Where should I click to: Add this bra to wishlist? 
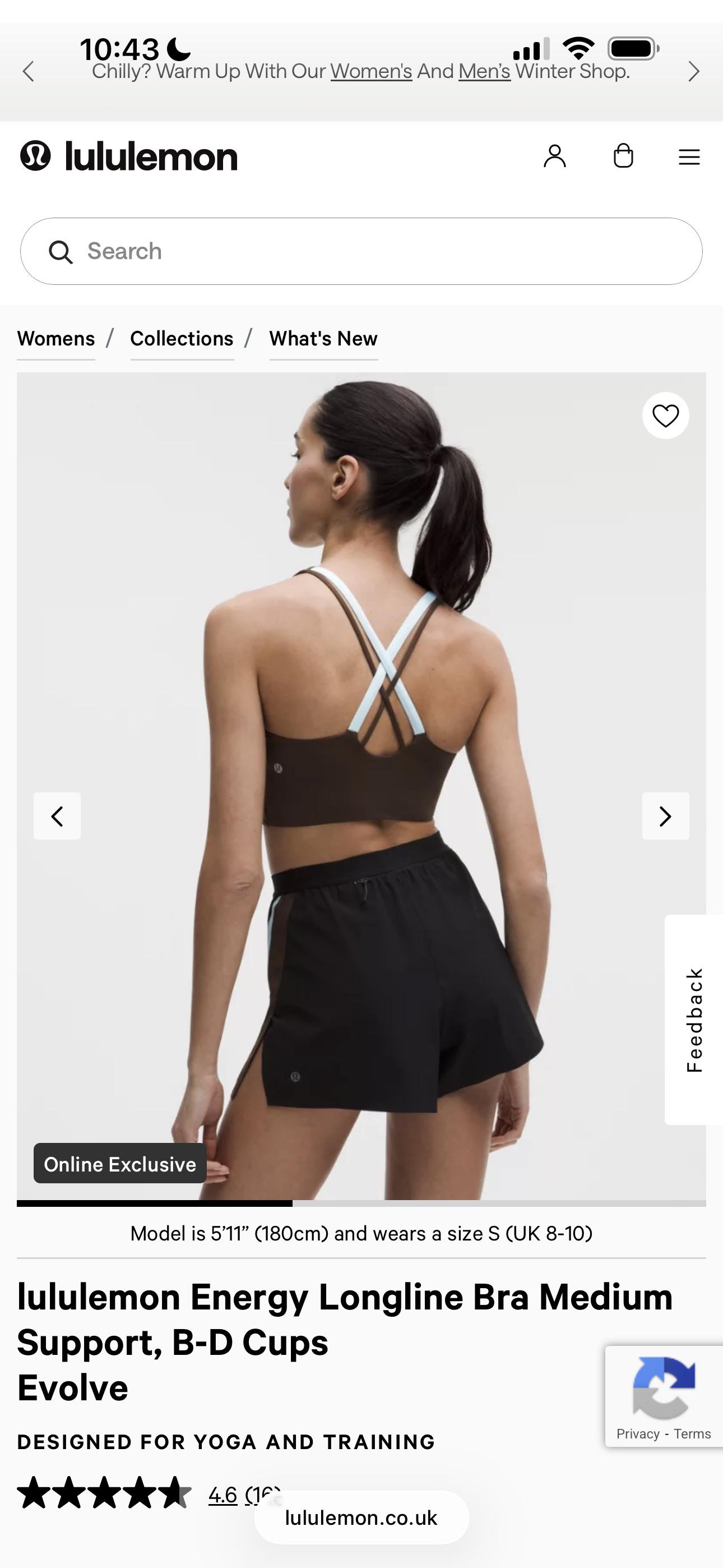tap(665, 416)
